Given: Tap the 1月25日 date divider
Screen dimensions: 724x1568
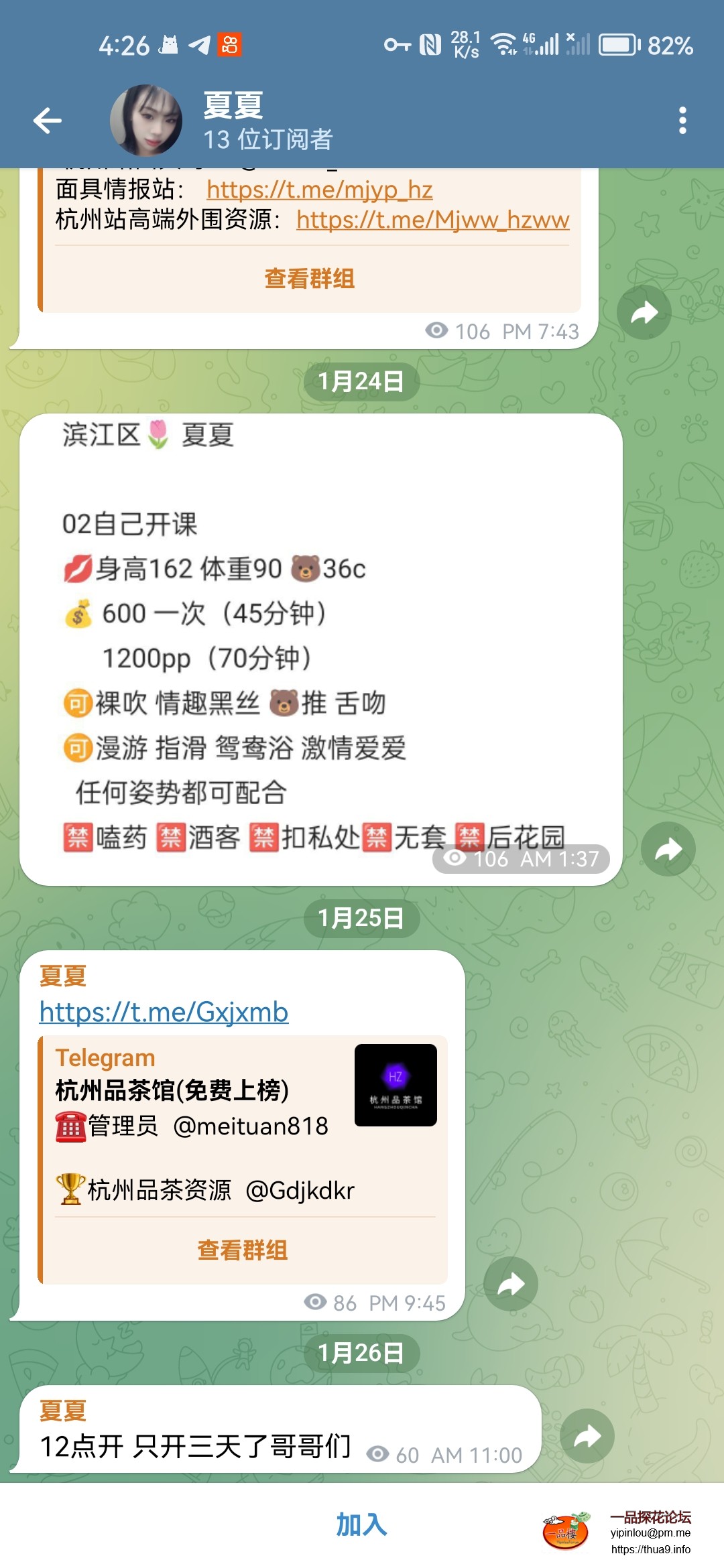Looking at the screenshot, I should click(x=361, y=918).
